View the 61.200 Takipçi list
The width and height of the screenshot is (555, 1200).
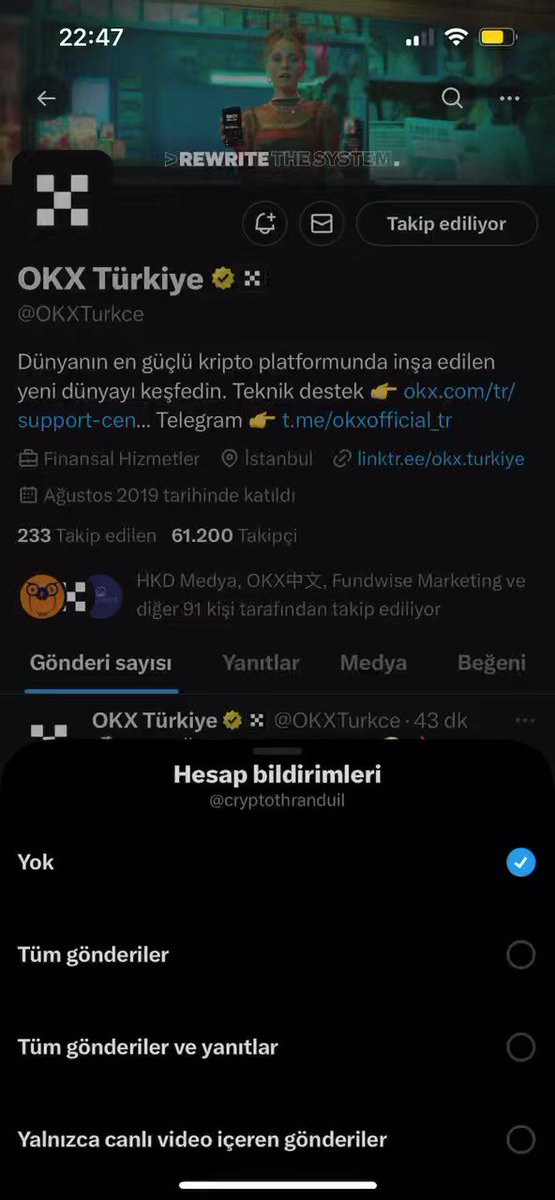click(x=234, y=536)
